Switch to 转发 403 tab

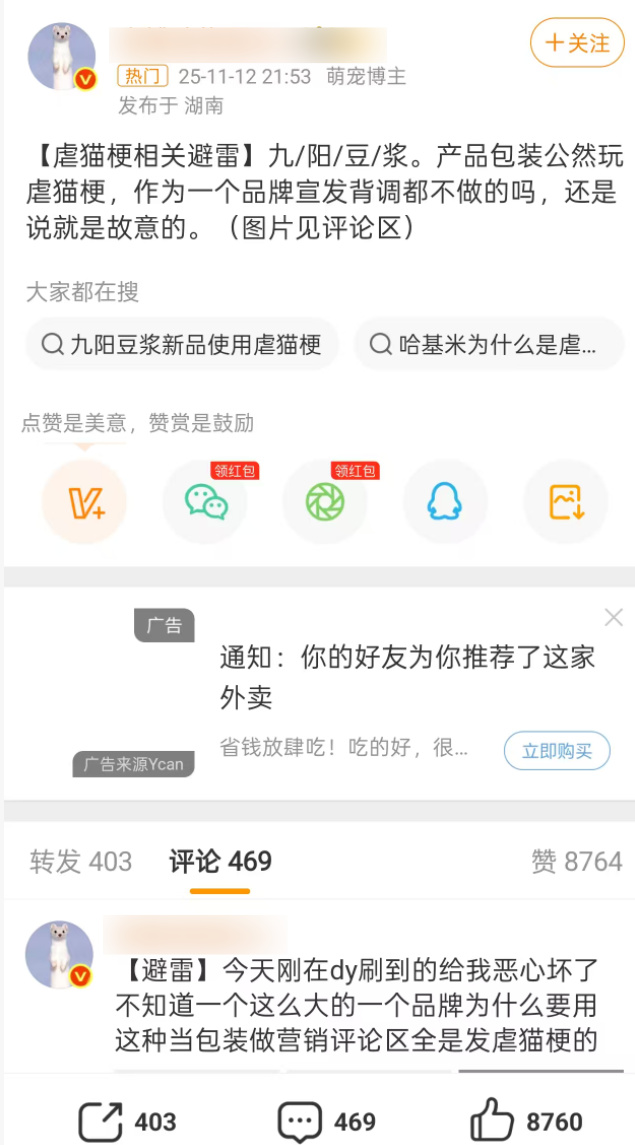[81, 861]
